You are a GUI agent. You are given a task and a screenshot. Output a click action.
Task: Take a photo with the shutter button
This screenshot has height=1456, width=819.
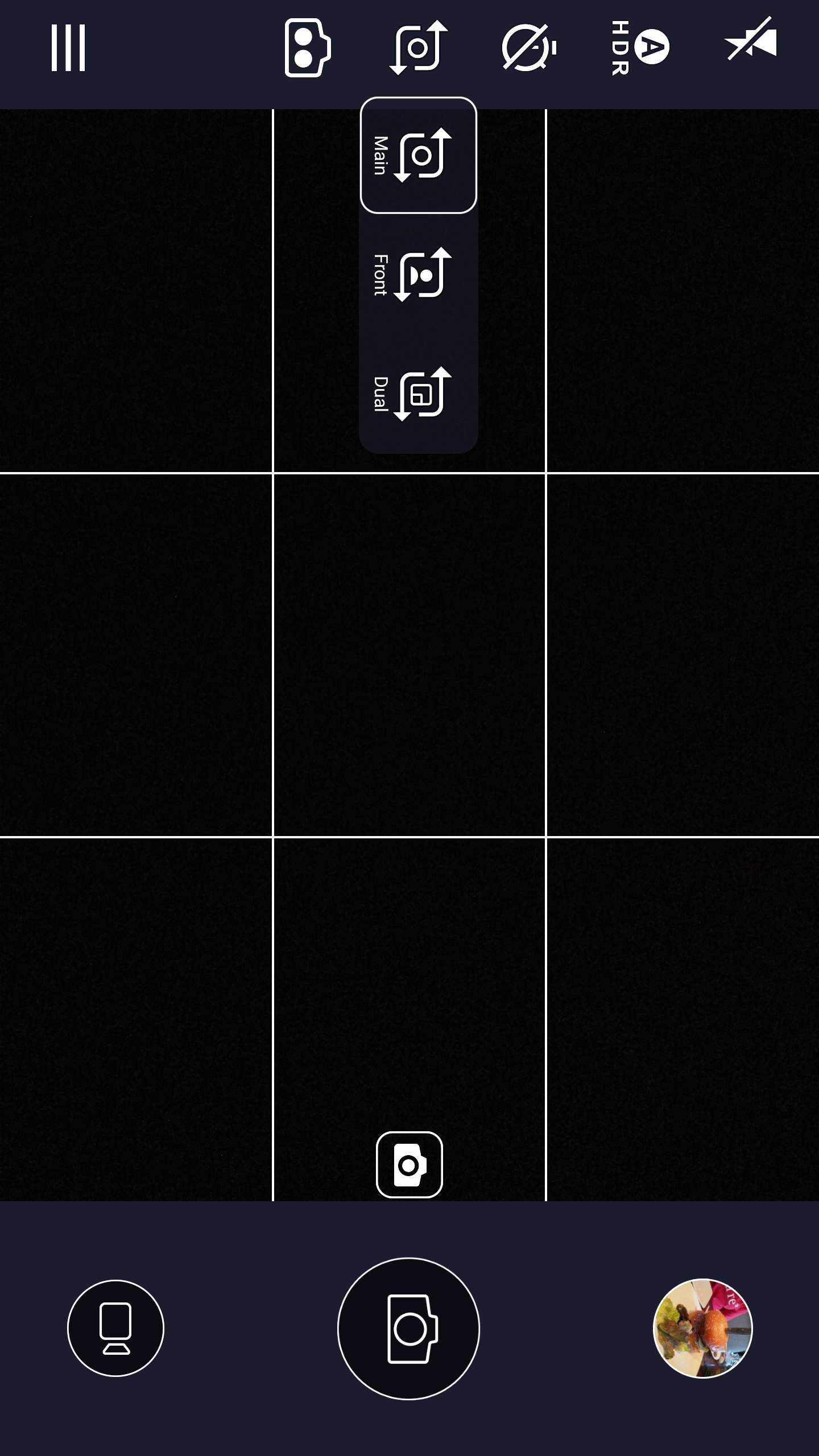click(408, 1329)
